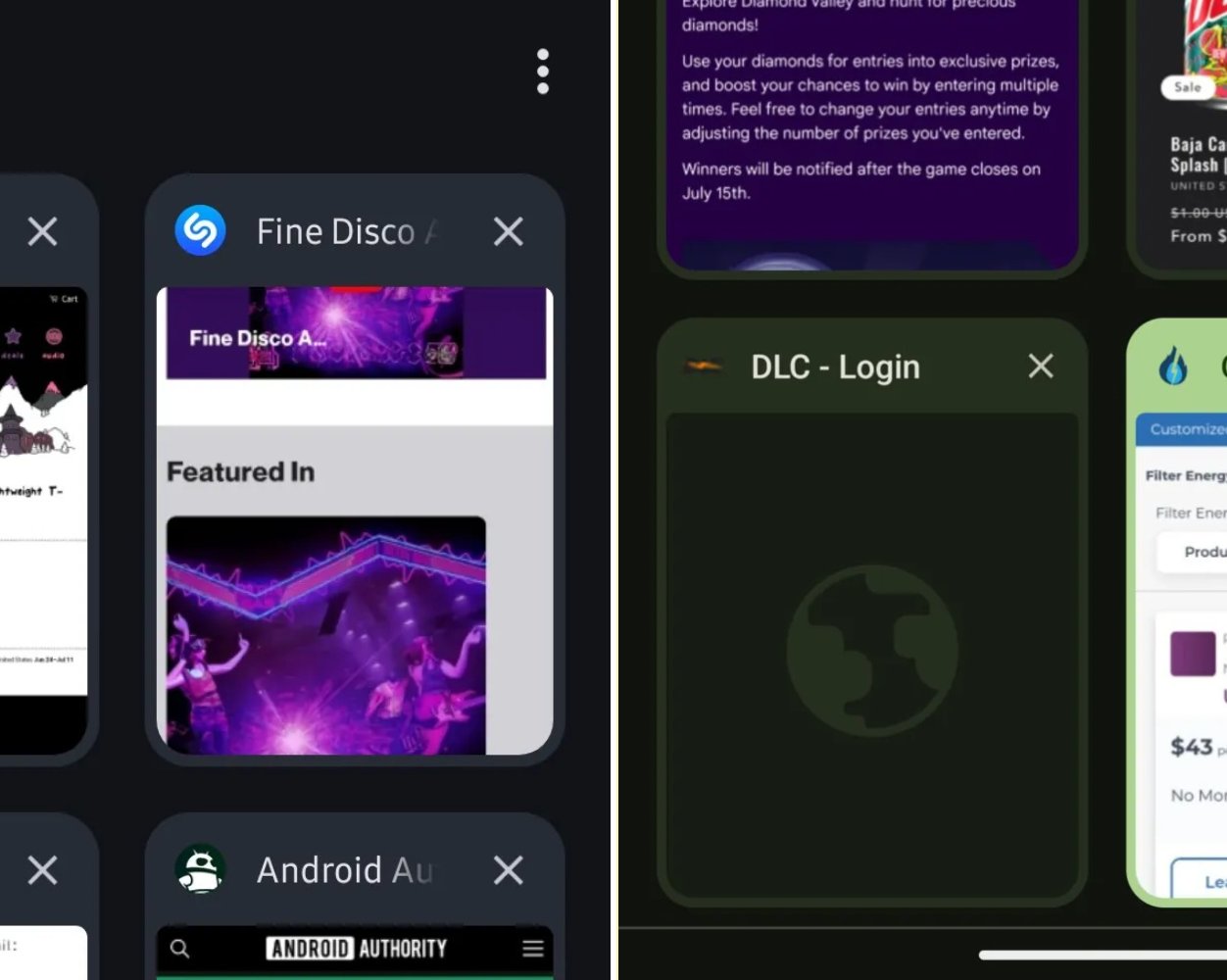Open the Diamond Valley prizes tab
The height and width of the screenshot is (980, 1227).
pos(870,127)
